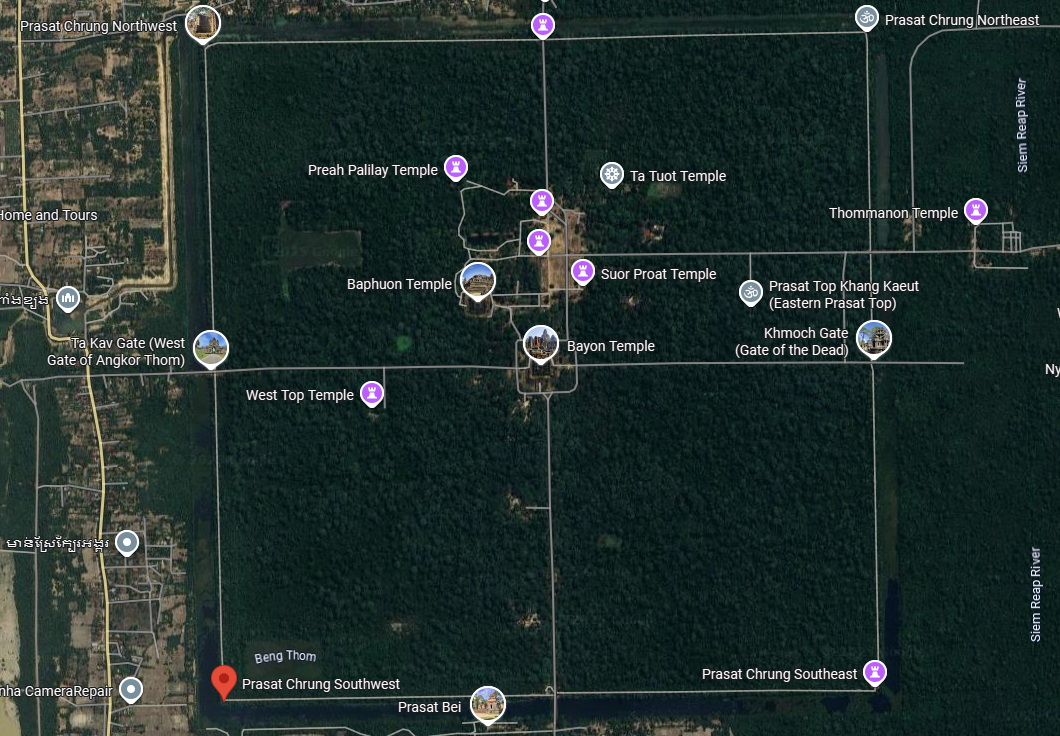Select the Ta Kav Gate marker
Viewport: 1060px width, 736px height.
(211, 347)
